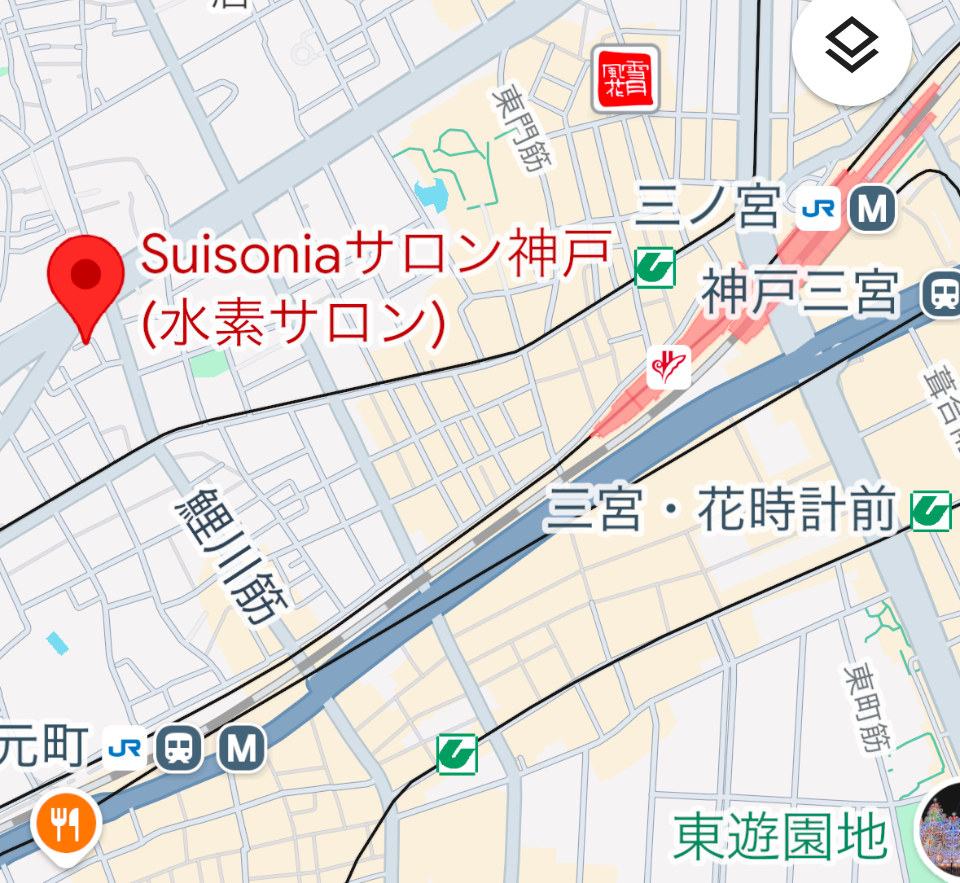Image resolution: width=960 pixels, height=883 pixels.
Task: Tap the red seal landmark marker
Action: click(625, 79)
